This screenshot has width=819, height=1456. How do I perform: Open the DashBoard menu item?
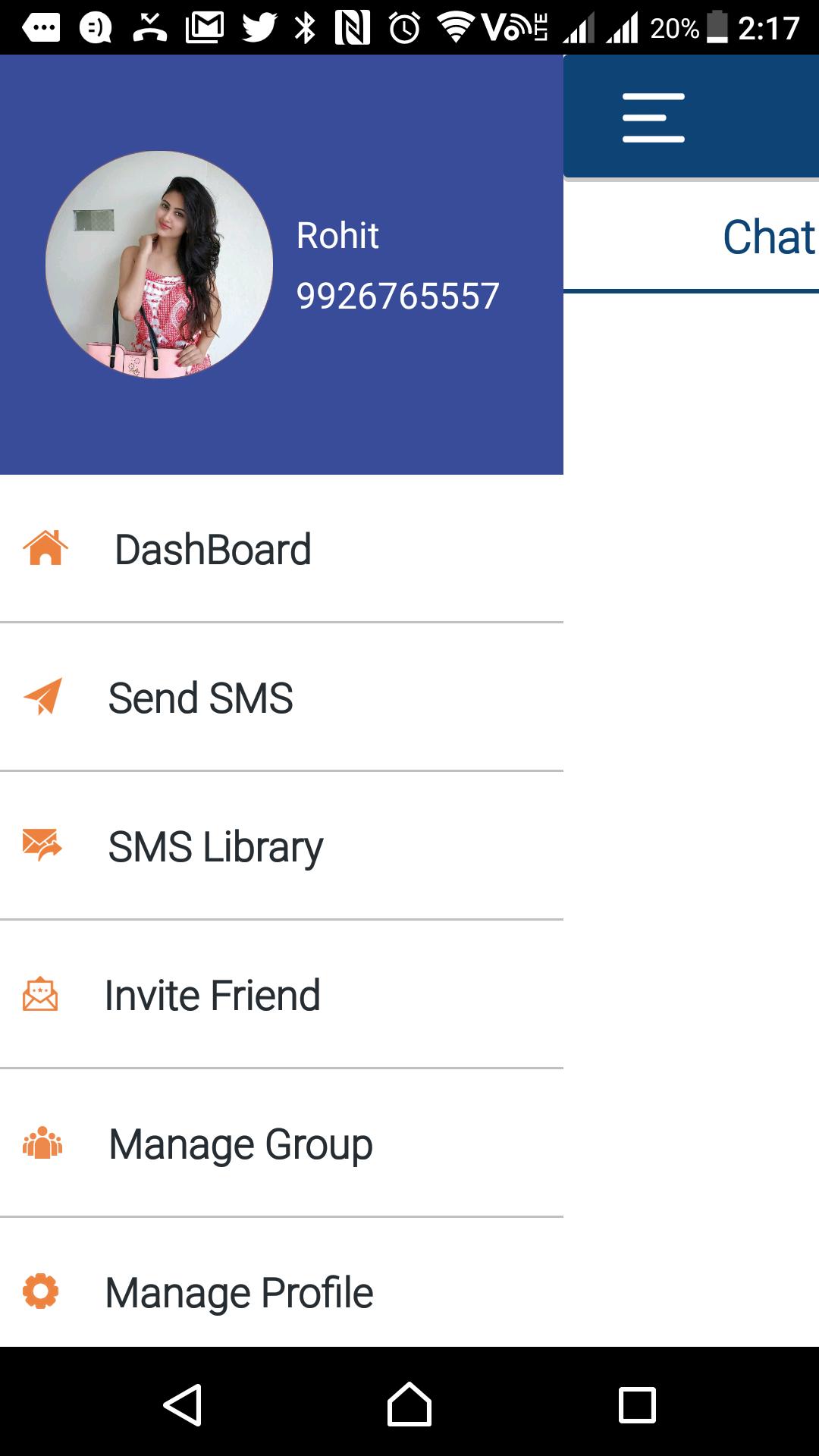pyautogui.click(x=212, y=548)
